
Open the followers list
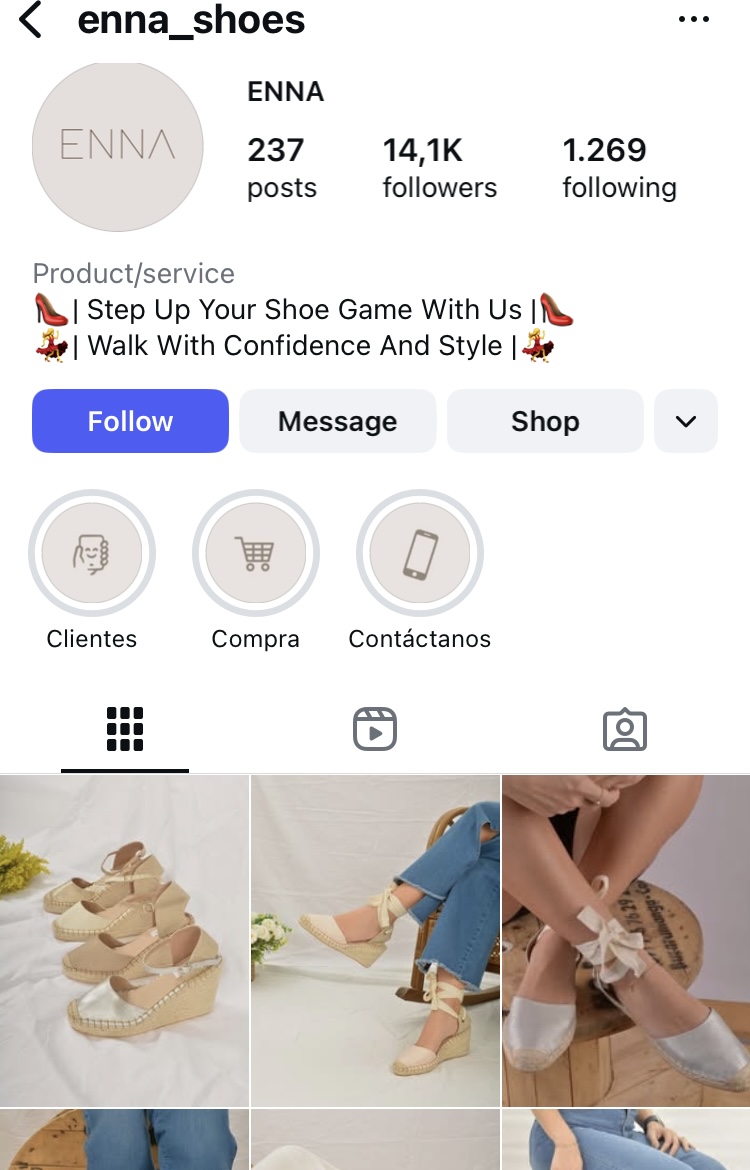(439, 168)
